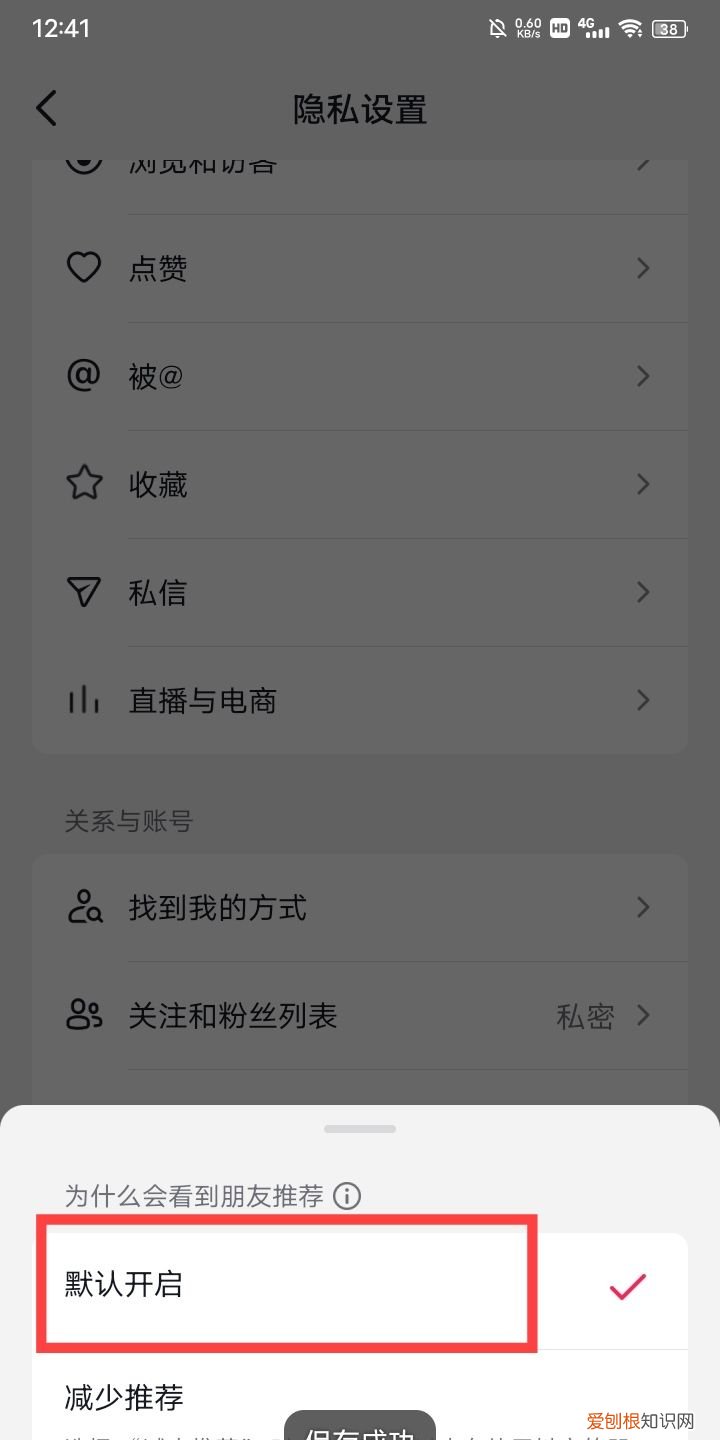Click the paper plane icon beside 私信
This screenshot has height=1440, width=720.
[x=85, y=592]
